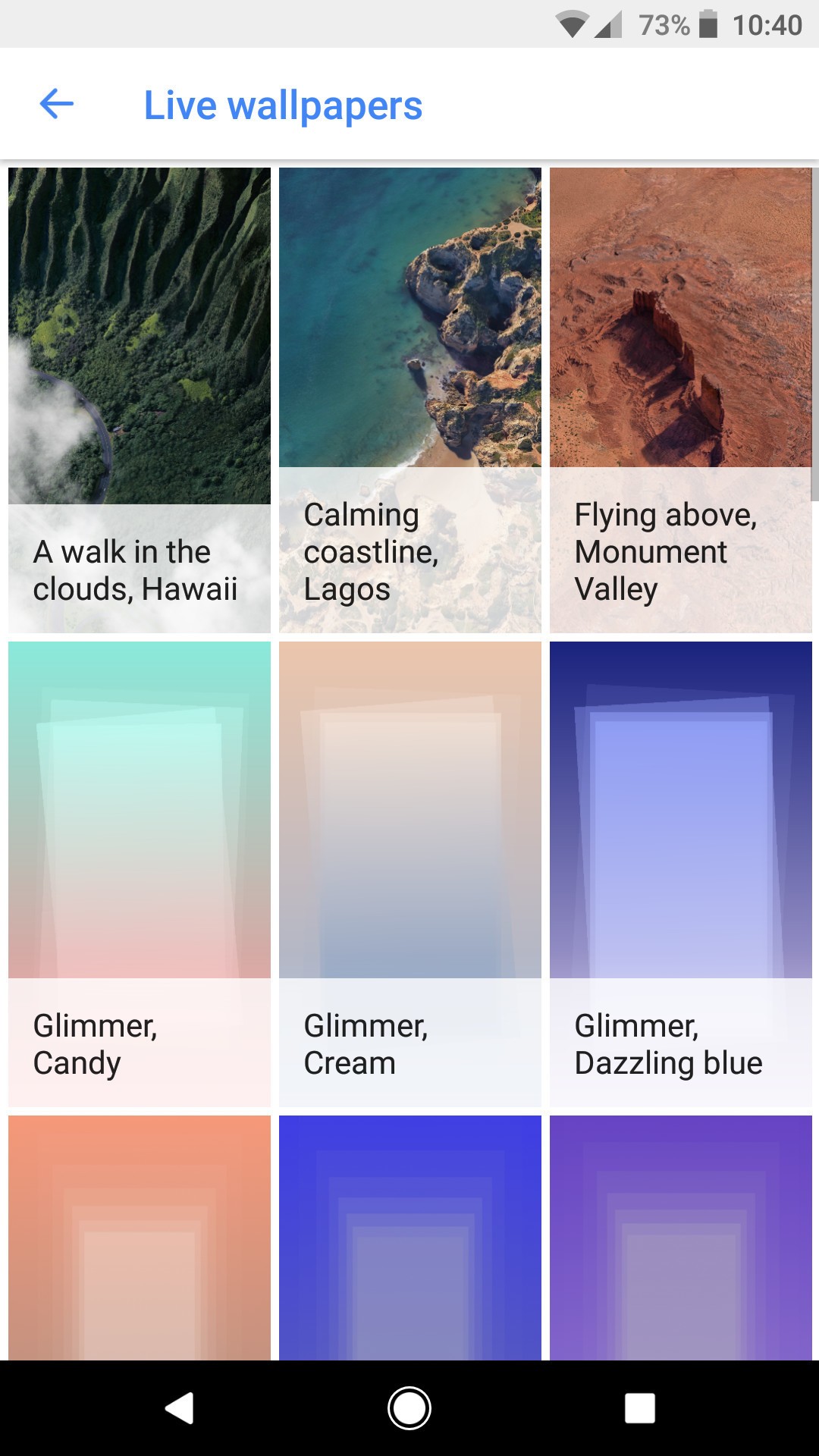Select the royal blue gradient wallpaper tile
This screenshot has height=1456, width=819.
(409, 1238)
